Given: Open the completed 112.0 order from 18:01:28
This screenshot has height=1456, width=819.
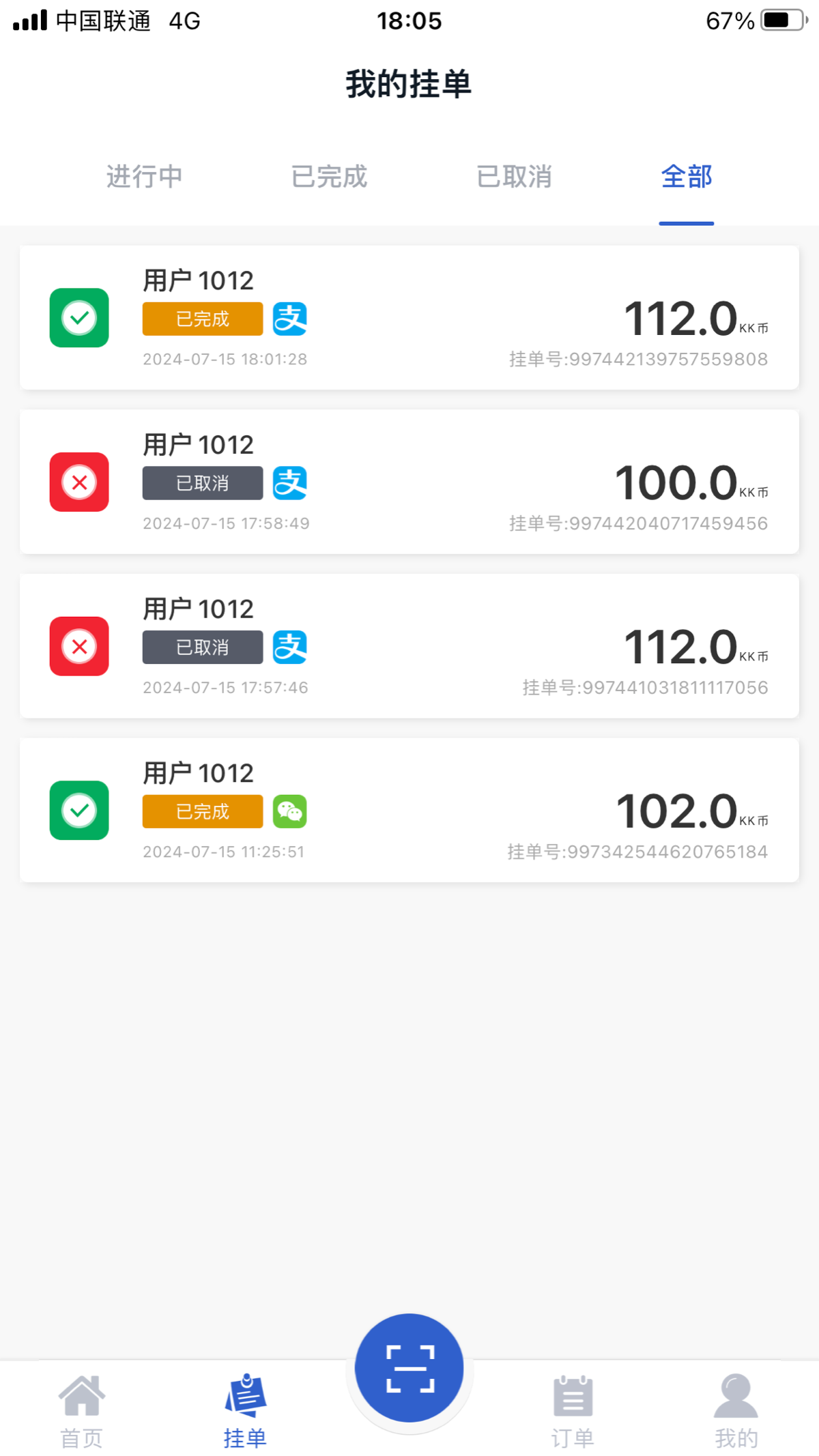Looking at the screenshot, I should [x=409, y=318].
